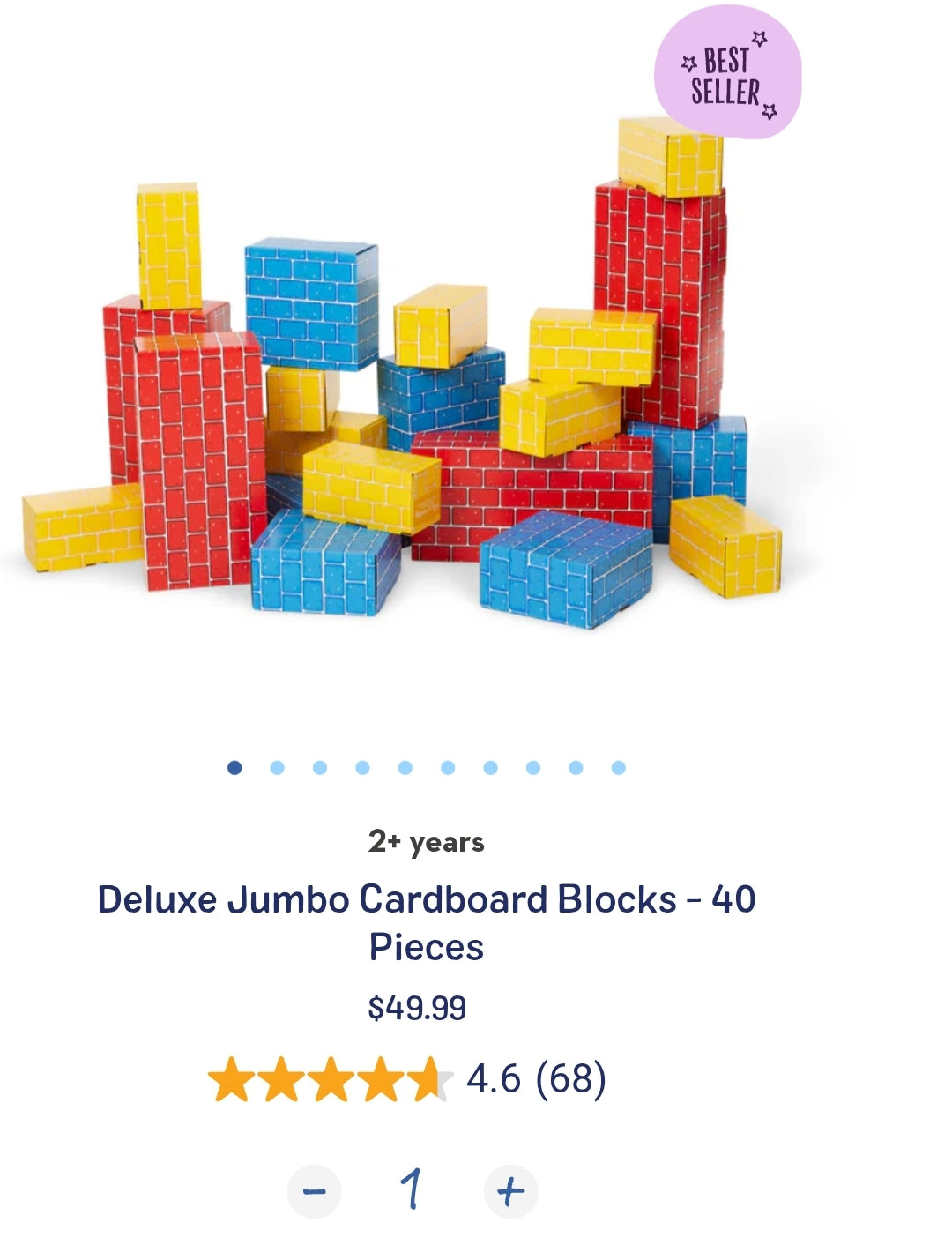The height and width of the screenshot is (1245, 952).
Task: Select the fourth carousel navigation dot
Action: pyautogui.click(x=361, y=768)
